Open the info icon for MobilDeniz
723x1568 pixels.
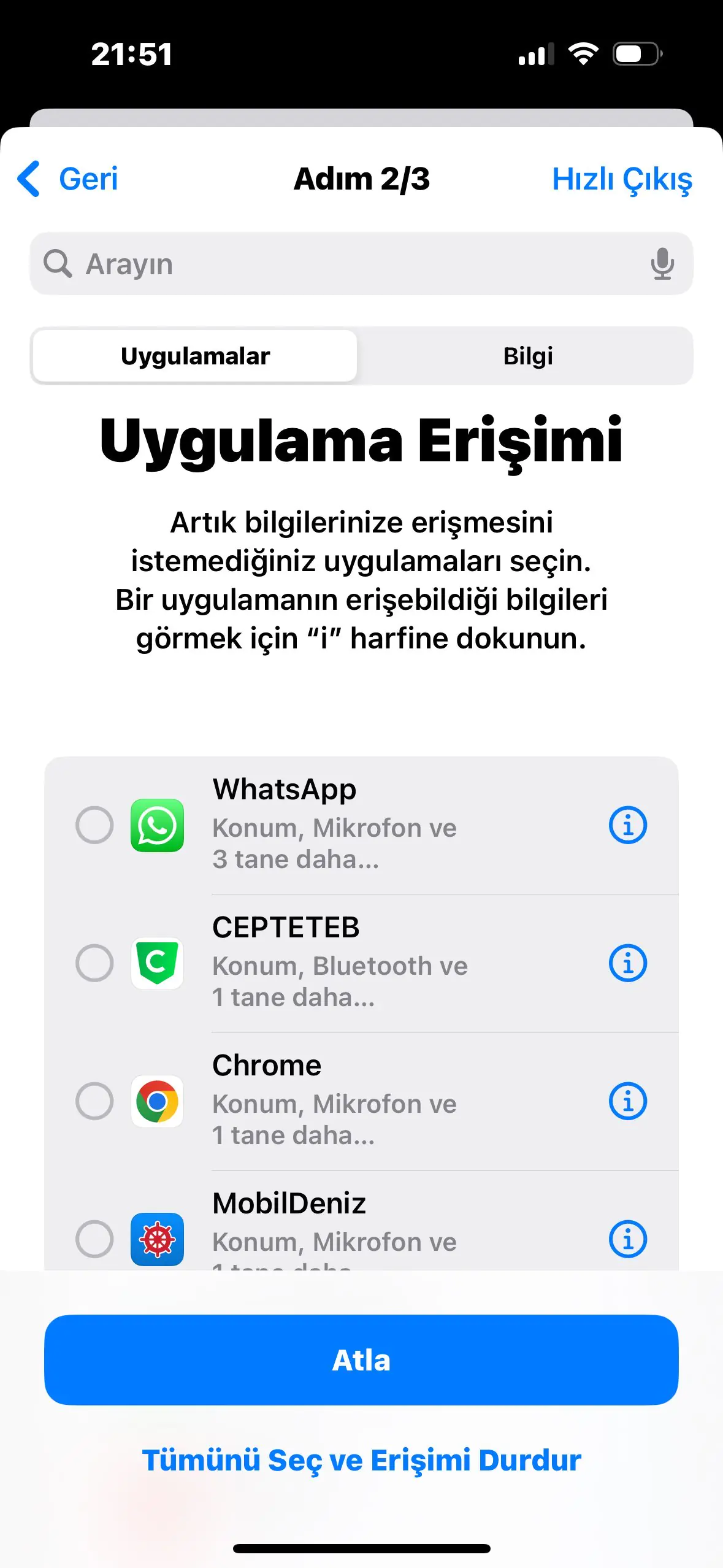point(627,1239)
